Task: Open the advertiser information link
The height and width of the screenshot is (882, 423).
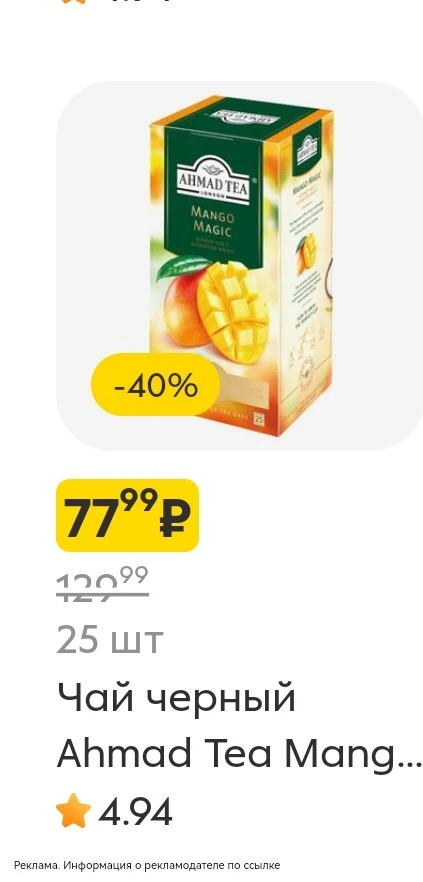Action: pyautogui.click(x=147, y=865)
